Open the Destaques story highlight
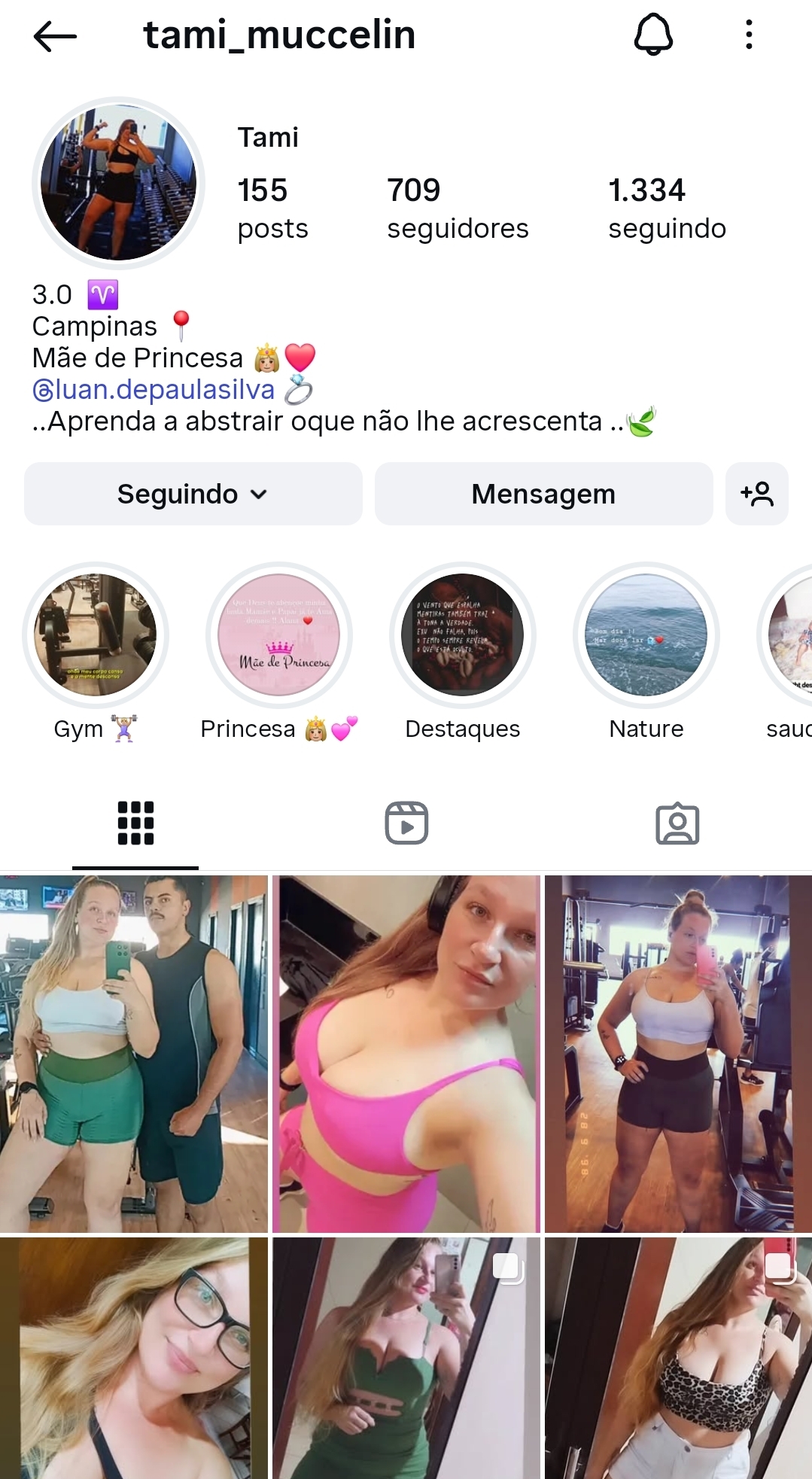 coord(462,635)
